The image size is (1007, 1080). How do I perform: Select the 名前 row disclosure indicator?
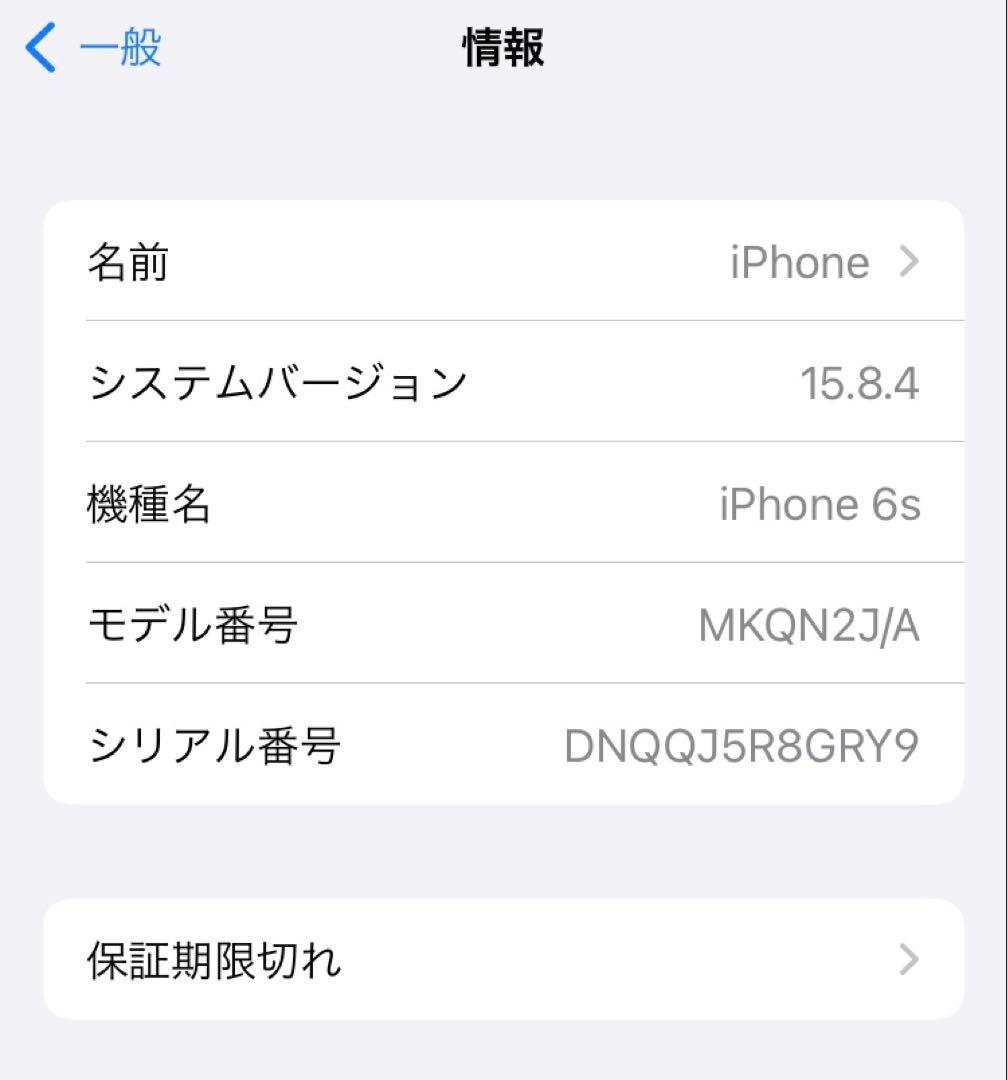908,262
